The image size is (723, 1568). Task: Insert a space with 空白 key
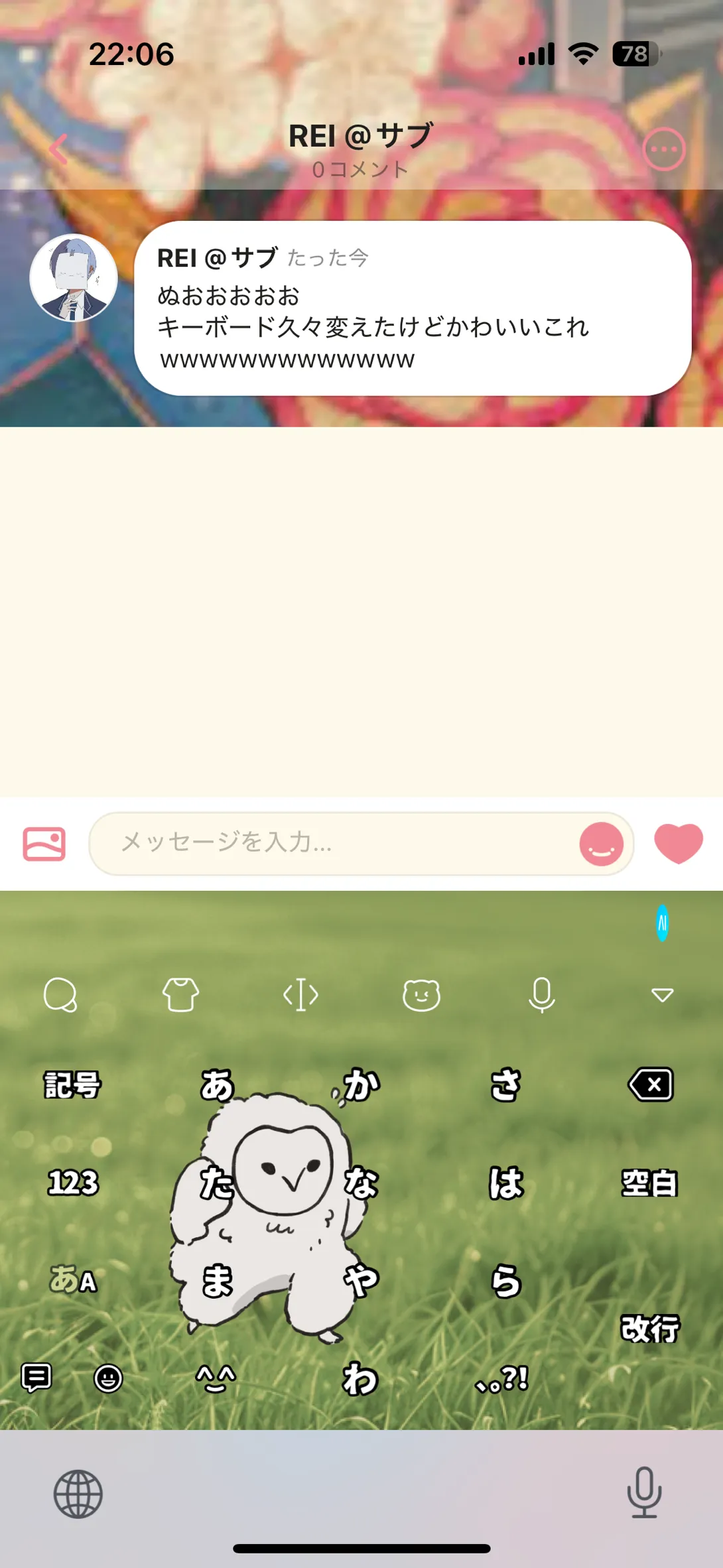[649, 1183]
